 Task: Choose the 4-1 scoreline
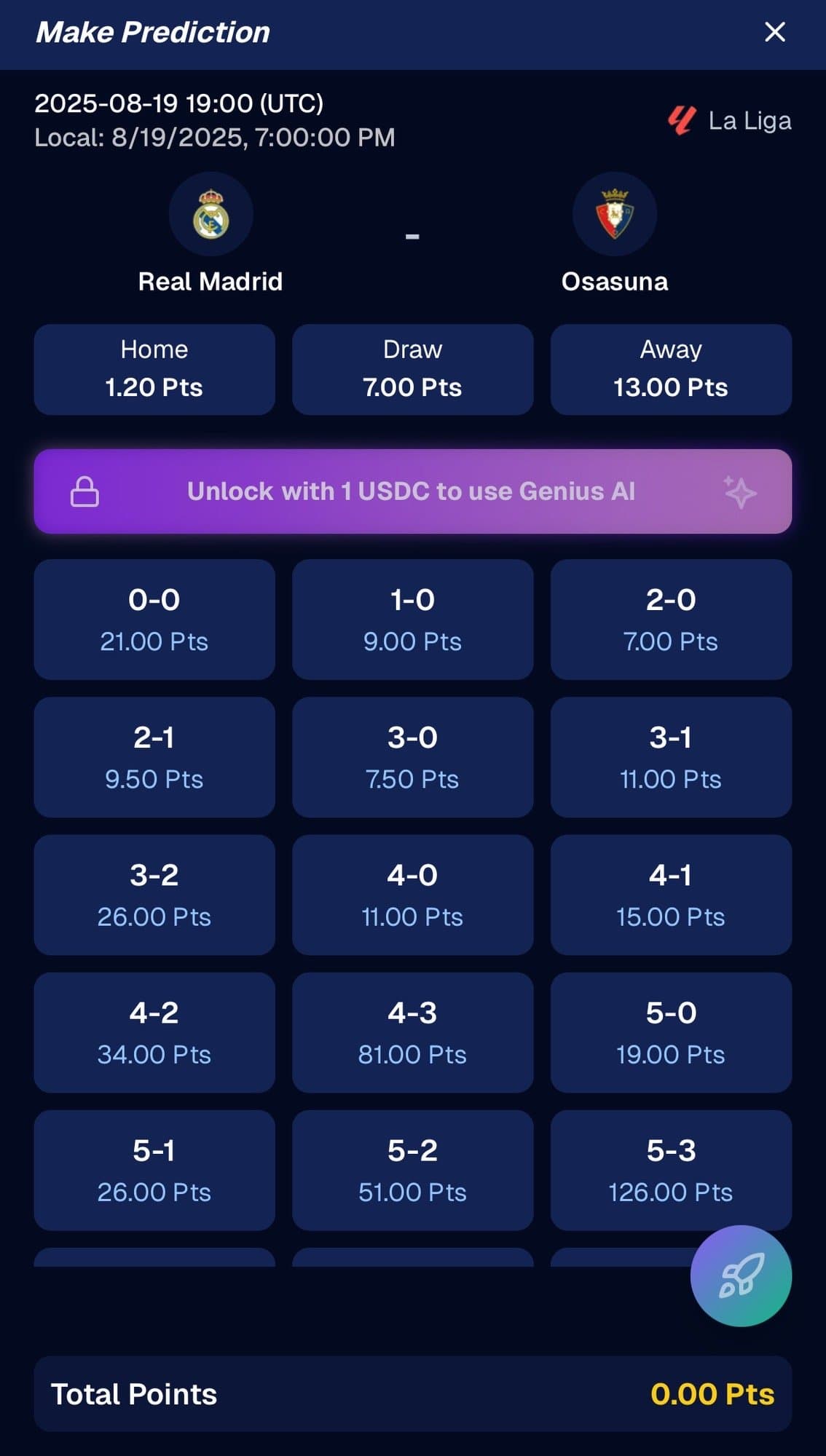pos(670,894)
